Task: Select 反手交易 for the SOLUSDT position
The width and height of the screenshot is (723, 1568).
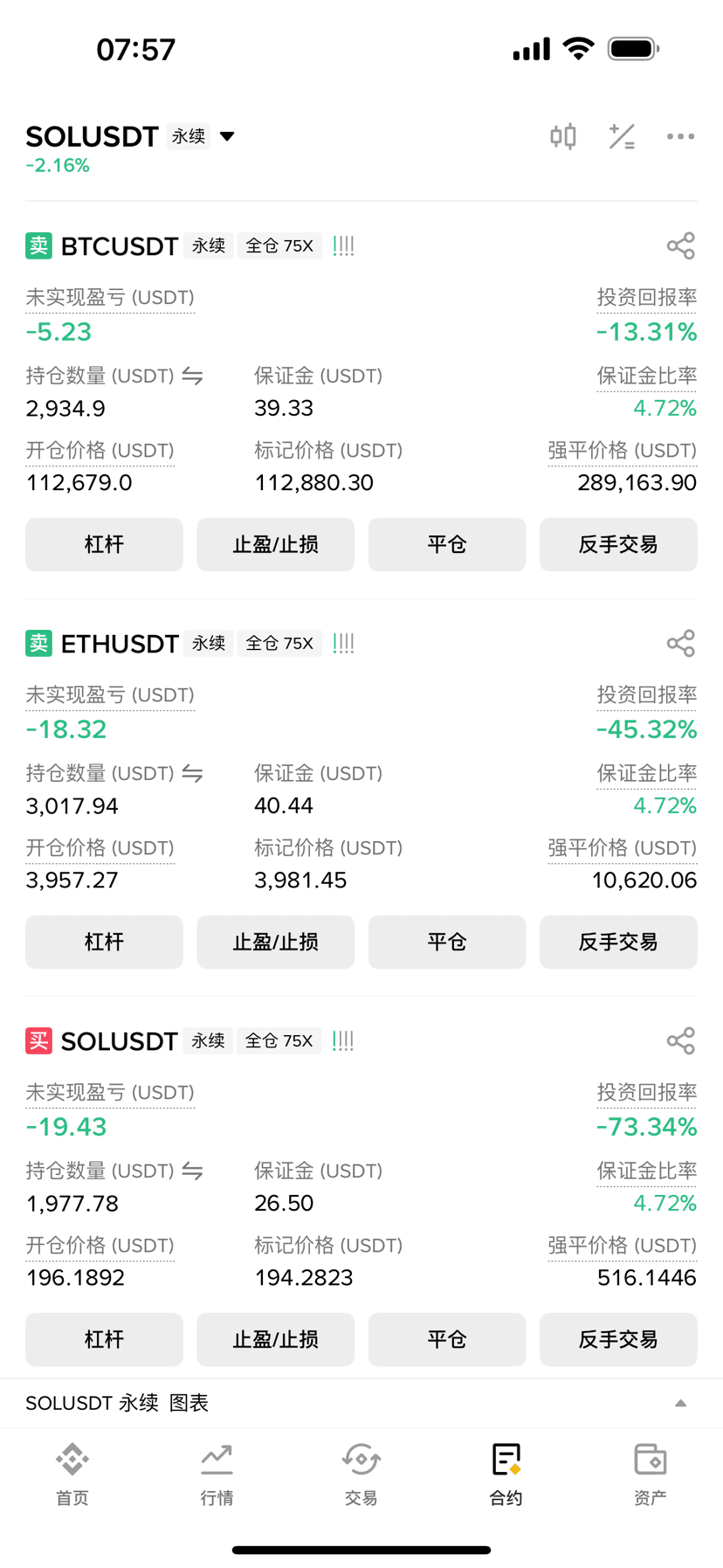Action: pyautogui.click(x=618, y=1339)
